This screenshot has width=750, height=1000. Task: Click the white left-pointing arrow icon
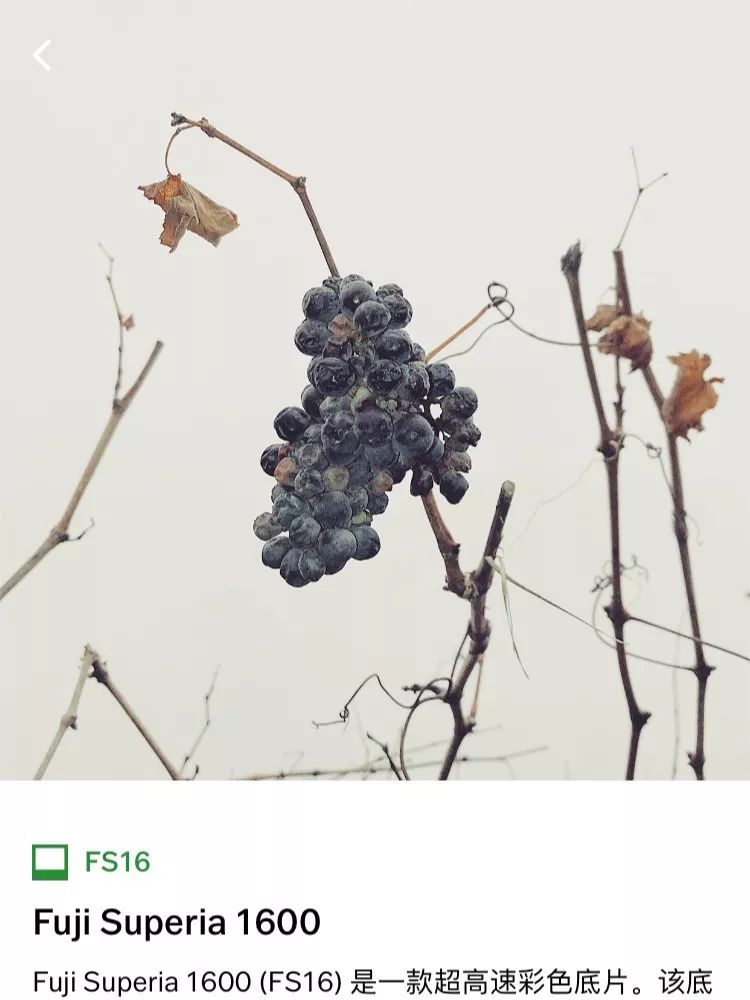click(x=42, y=57)
